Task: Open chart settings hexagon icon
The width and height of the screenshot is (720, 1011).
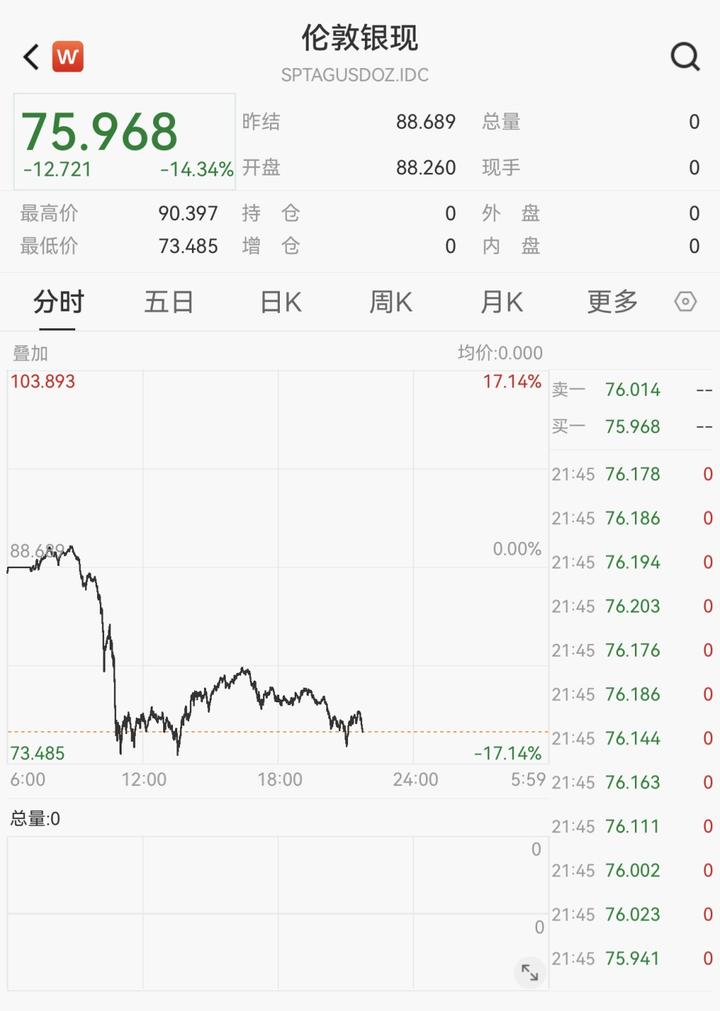Action: pos(685,302)
